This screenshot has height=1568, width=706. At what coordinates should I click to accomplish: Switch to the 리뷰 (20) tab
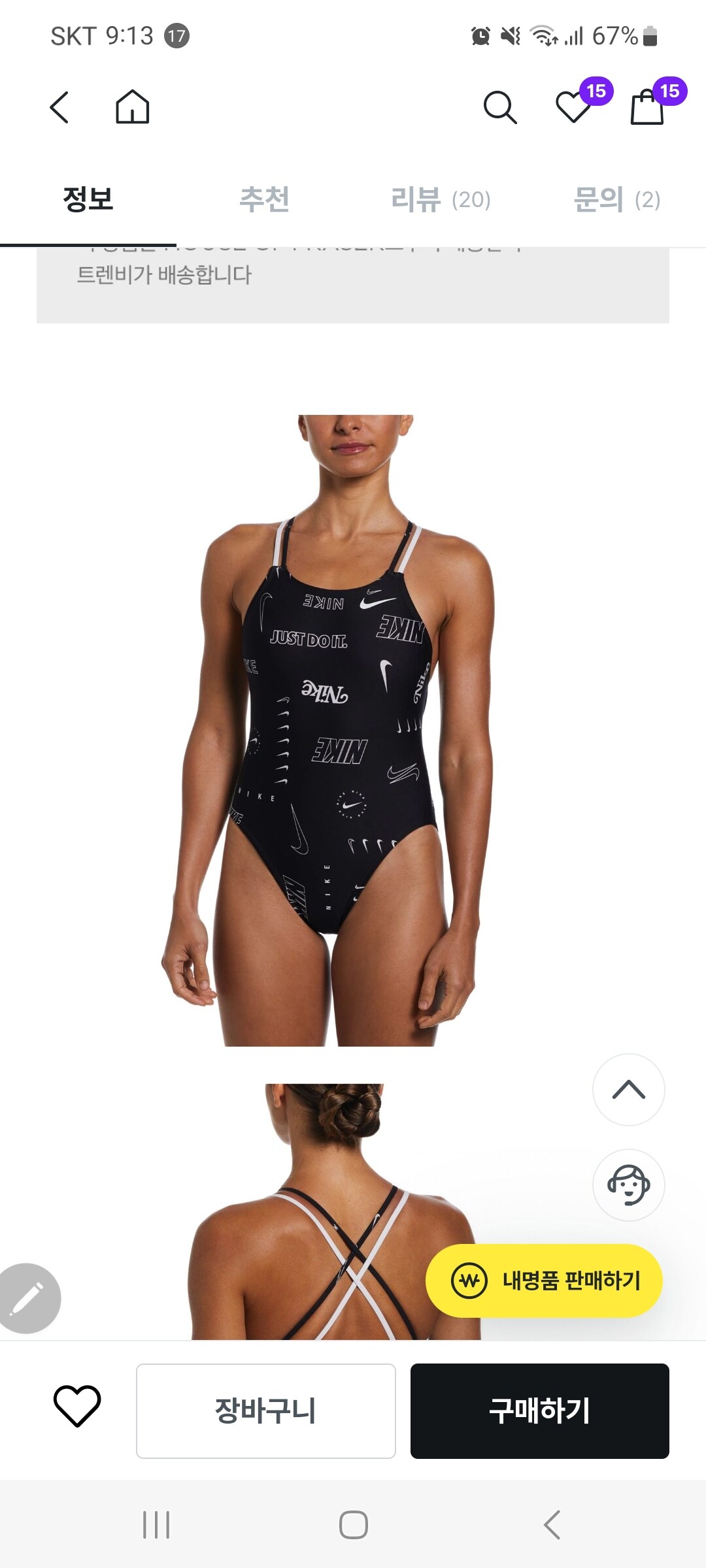tap(441, 199)
